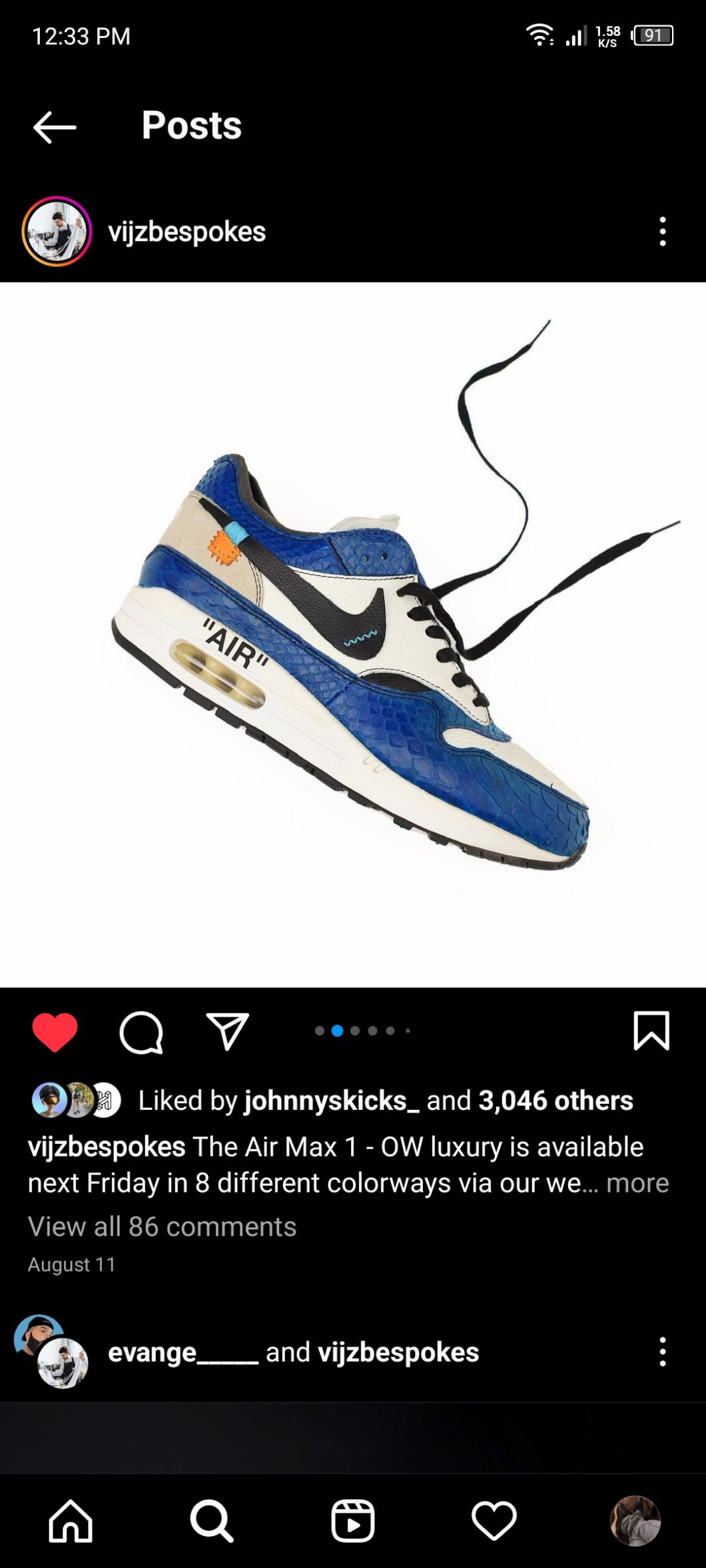Open vijzbespokes story from profile picture

[x=57, y=232]
